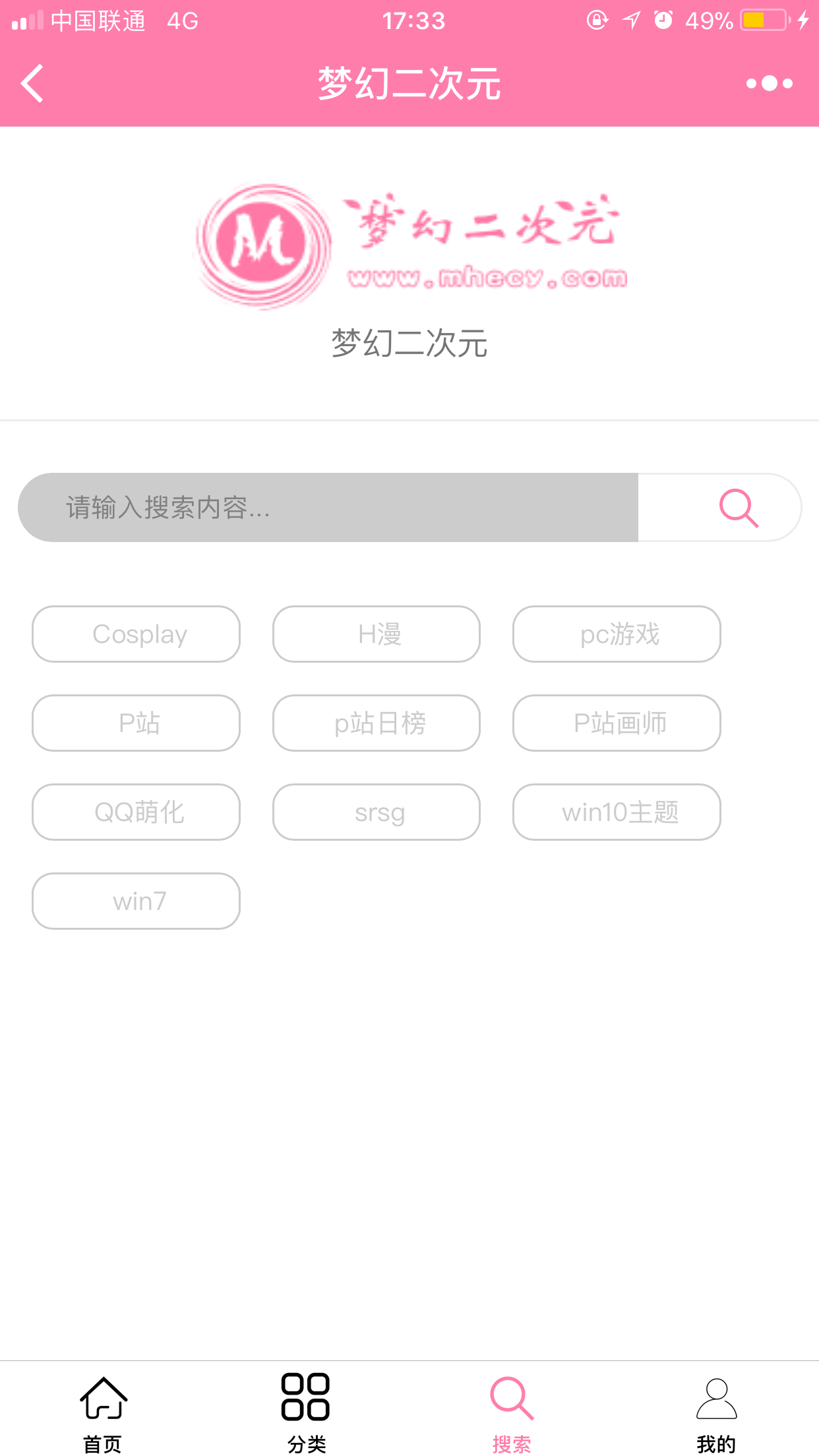
Task: Go back with the header arrow
Action: (x=32, y=84)
